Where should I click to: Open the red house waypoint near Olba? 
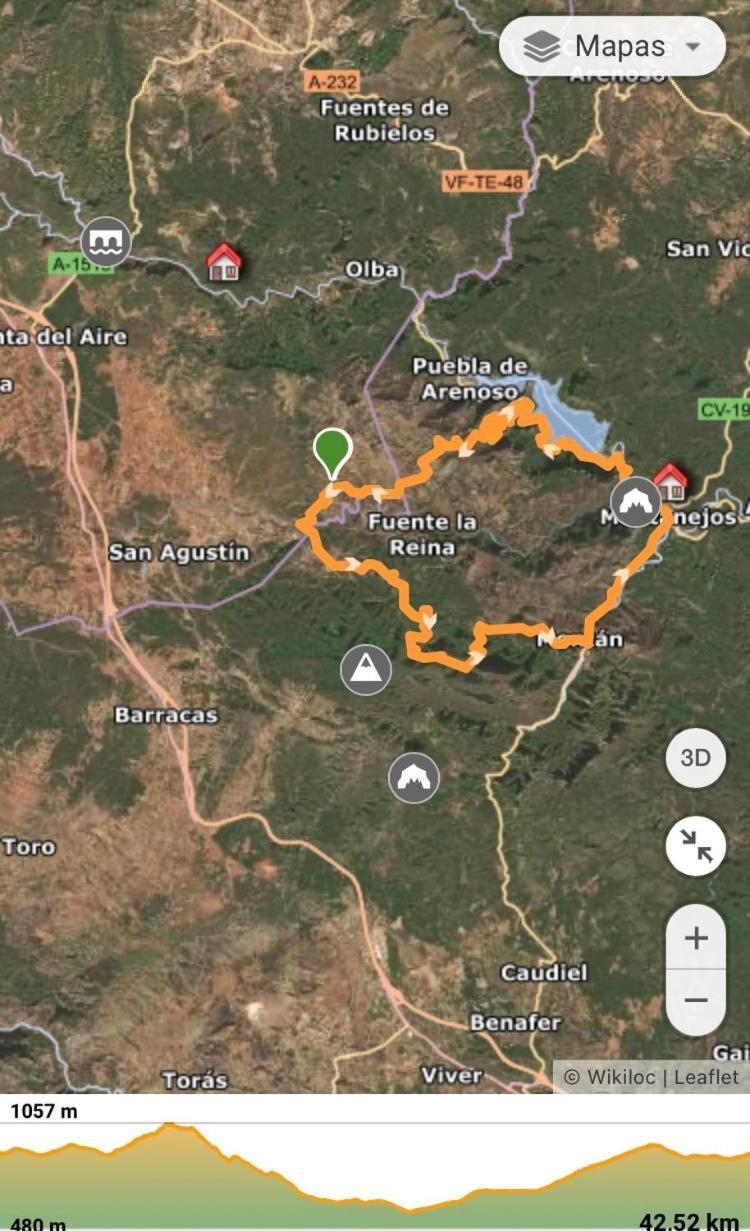pos(225,262)
